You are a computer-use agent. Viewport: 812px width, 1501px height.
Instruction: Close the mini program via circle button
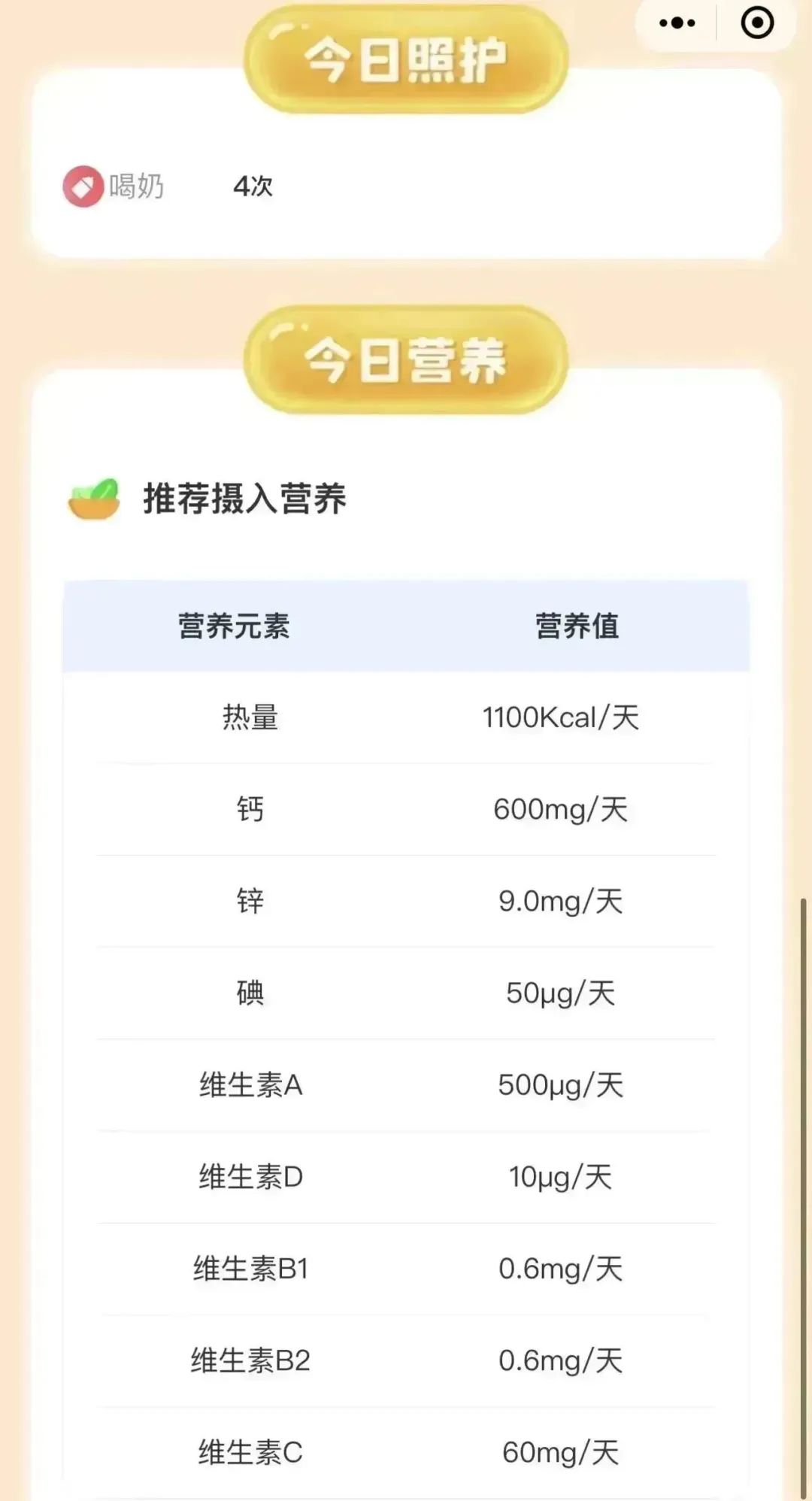tap(757, 23)
